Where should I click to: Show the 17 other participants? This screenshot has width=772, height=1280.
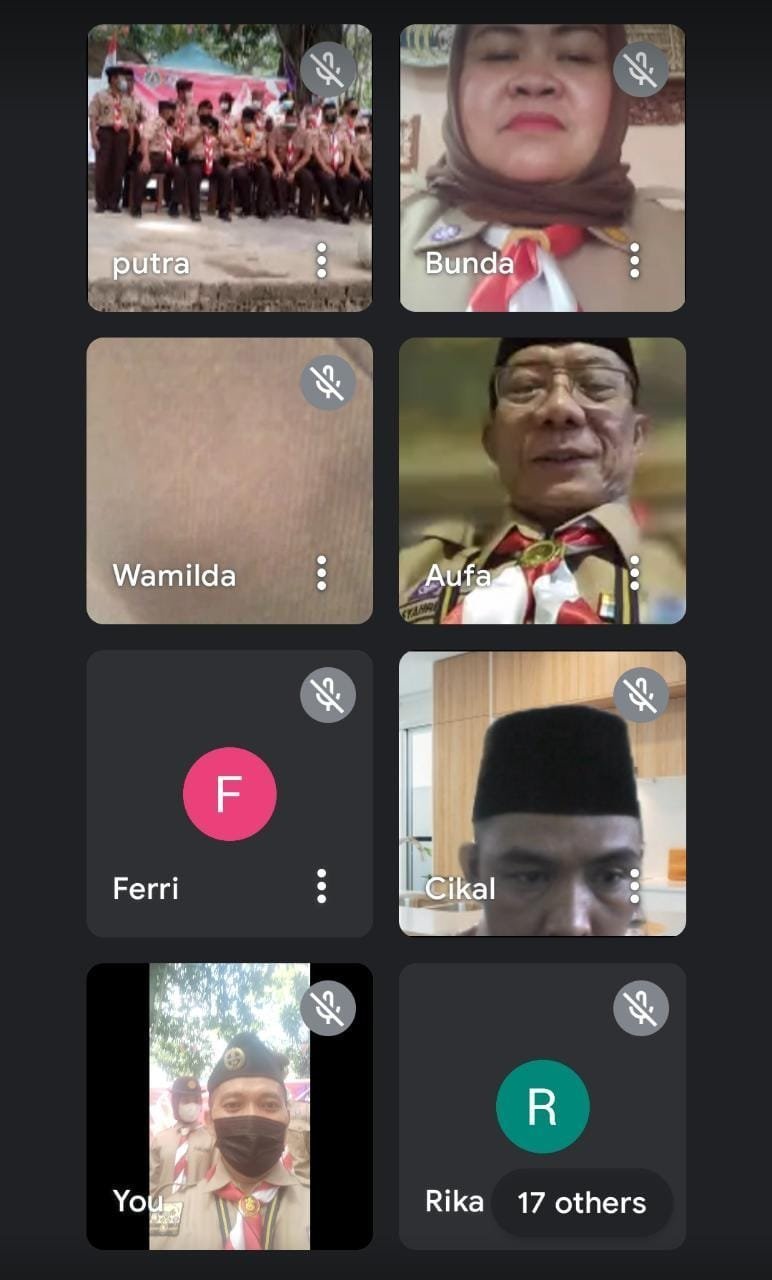(582, 1203)
